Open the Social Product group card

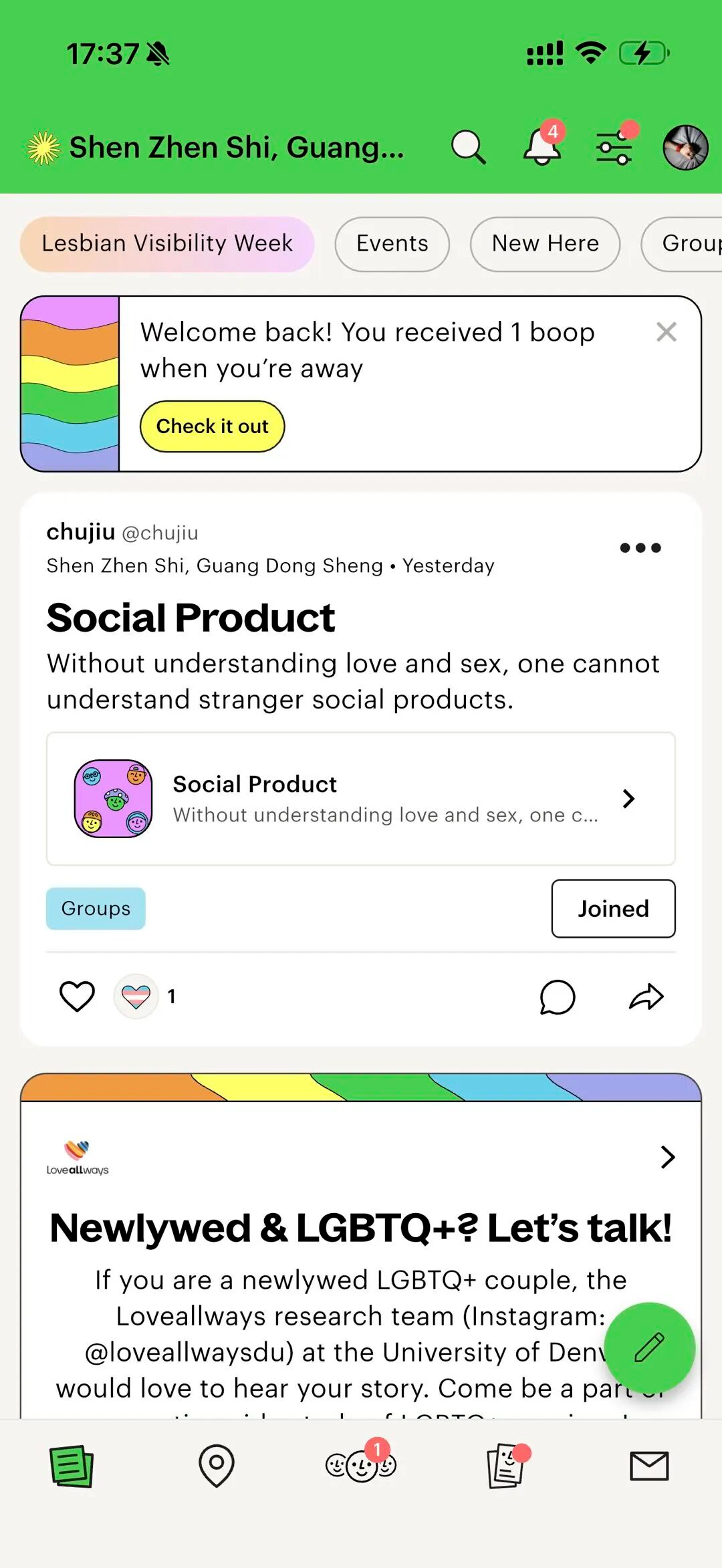tap(360, 799)
